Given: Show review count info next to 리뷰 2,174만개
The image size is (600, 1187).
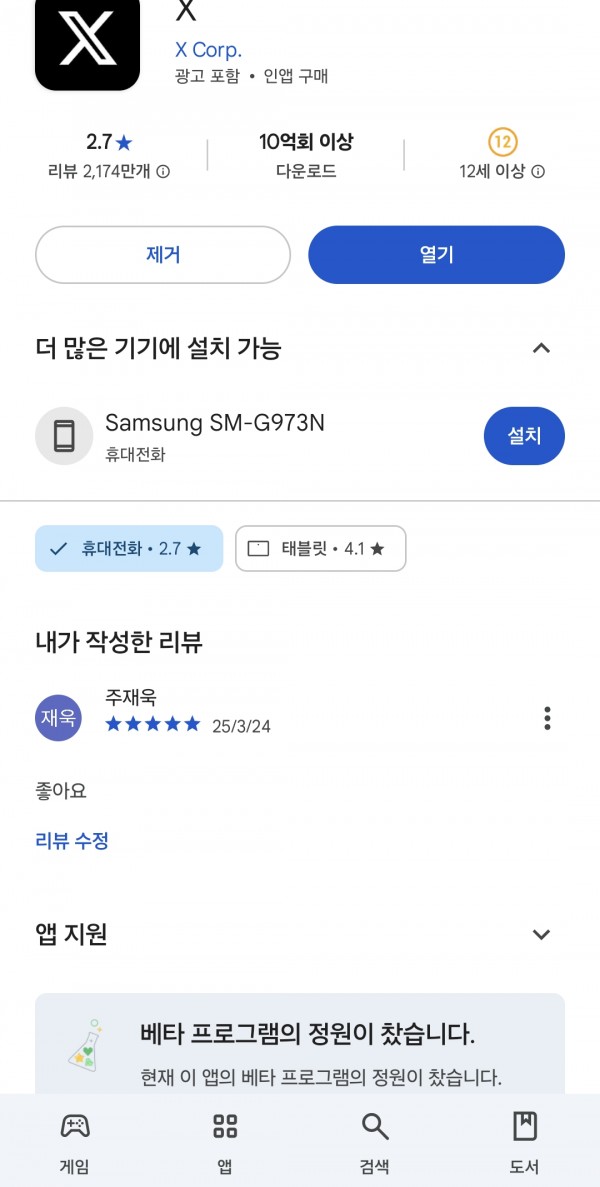Looking at the screenshot, I should point(163,172).
